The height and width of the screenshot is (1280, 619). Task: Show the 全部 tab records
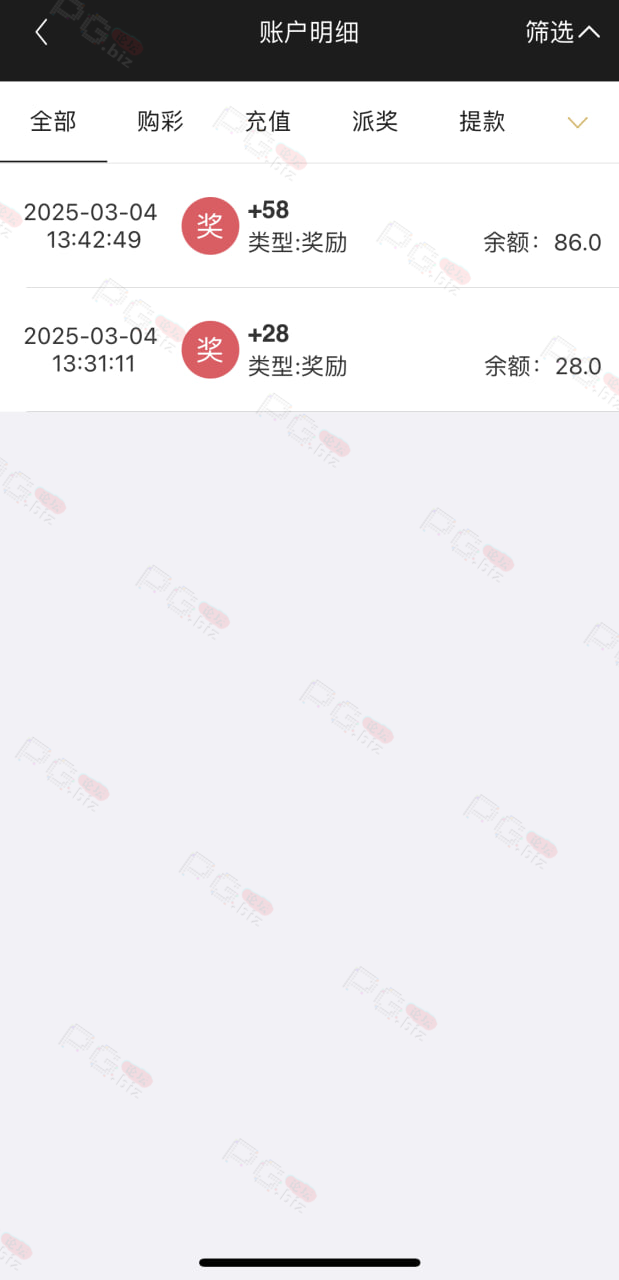[x=53, y=122]
